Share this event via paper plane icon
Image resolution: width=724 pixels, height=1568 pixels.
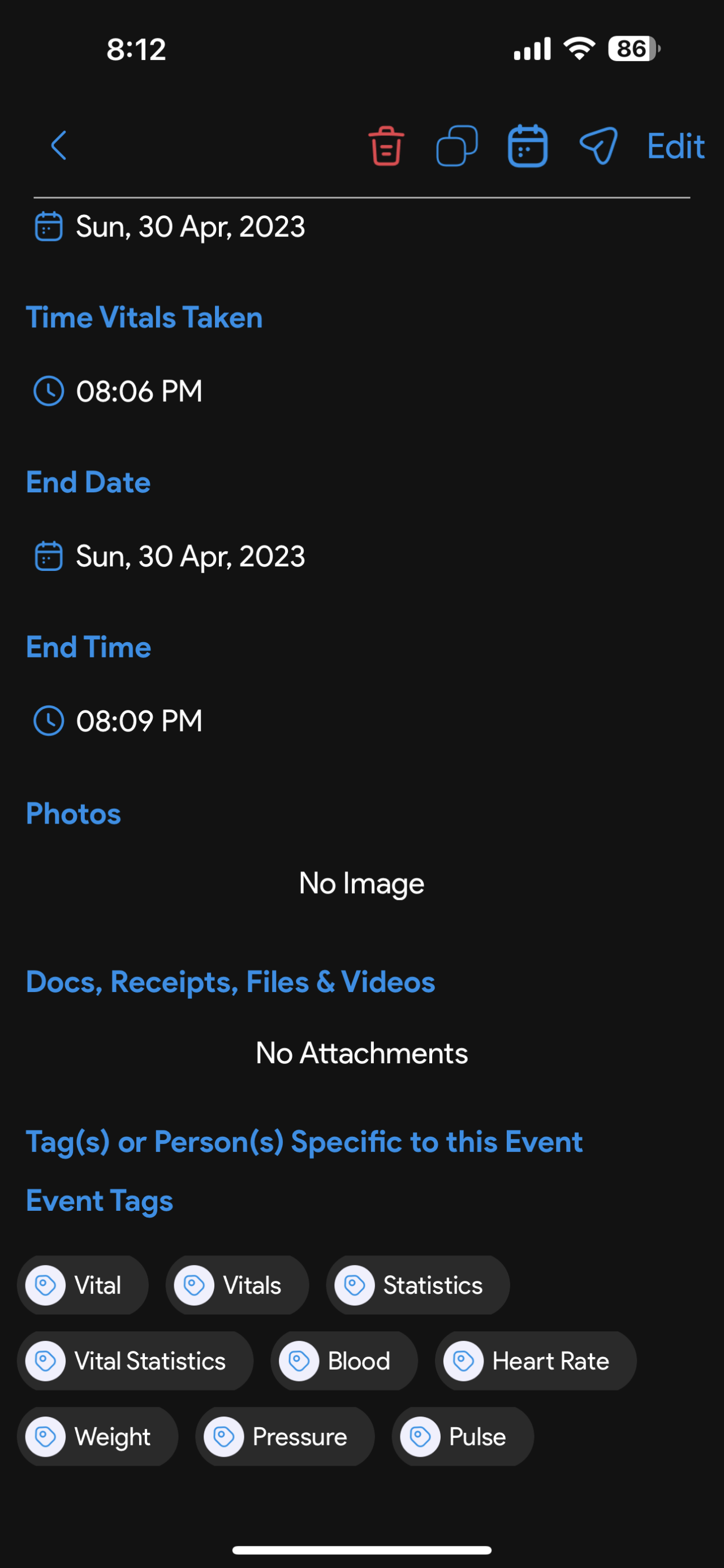598,146
